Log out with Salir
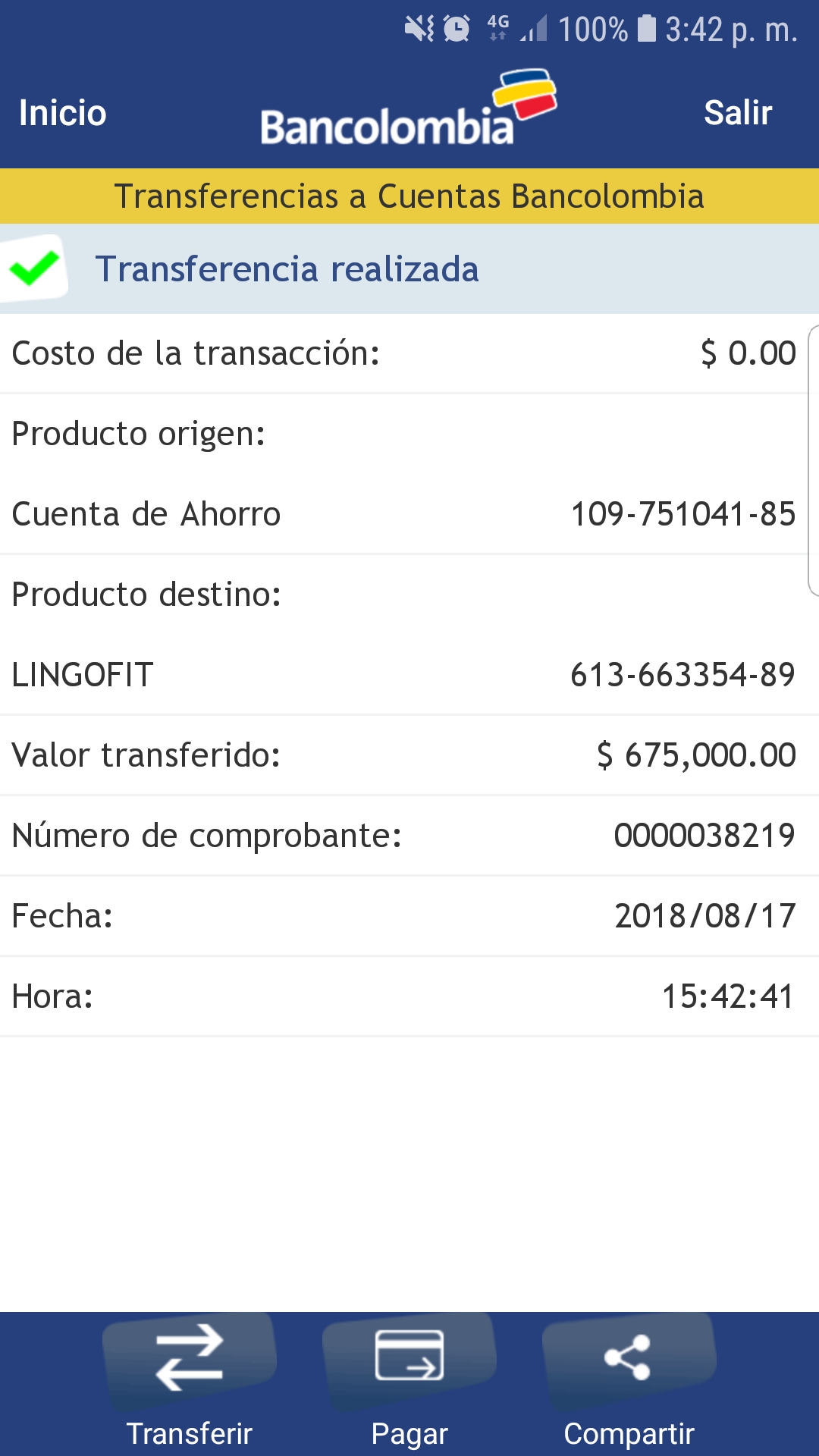819x1456 pixels. [737, 113]
